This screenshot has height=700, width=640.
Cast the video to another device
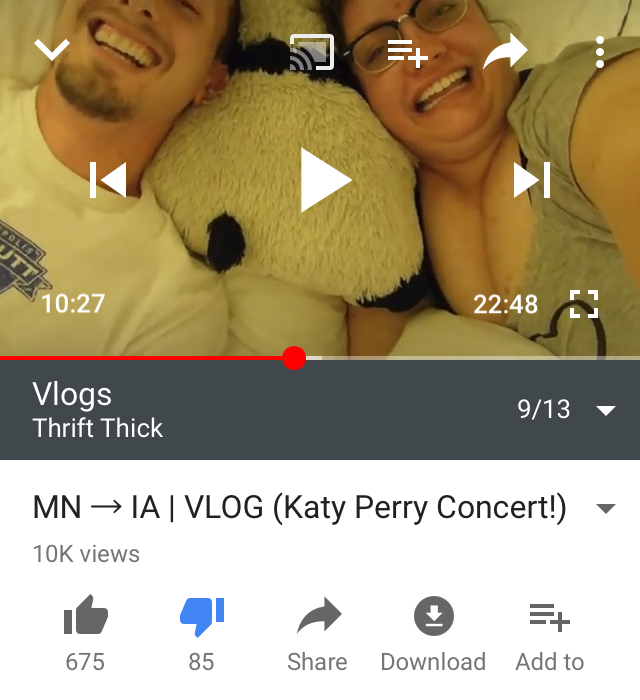[x=311, y=52]
